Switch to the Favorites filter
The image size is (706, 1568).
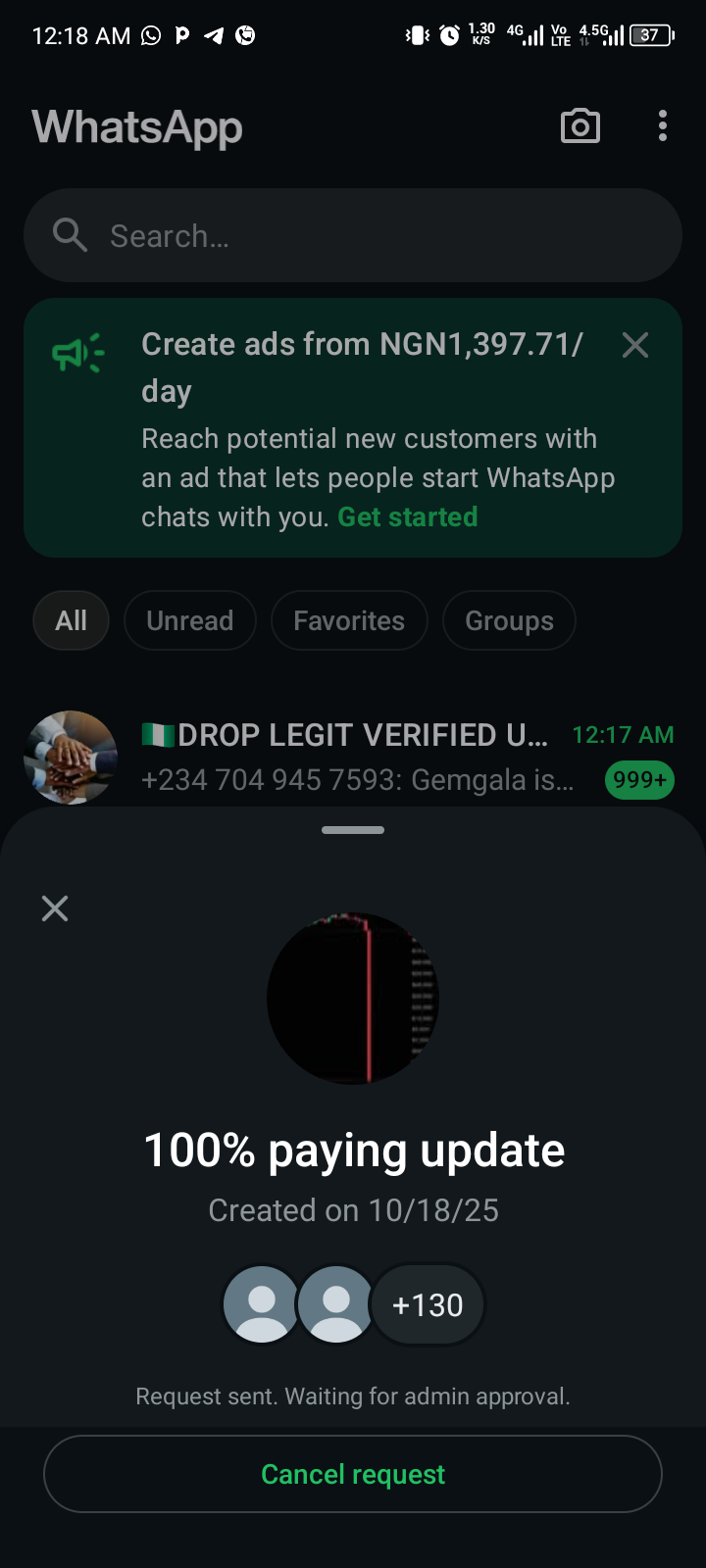(349, 620)
